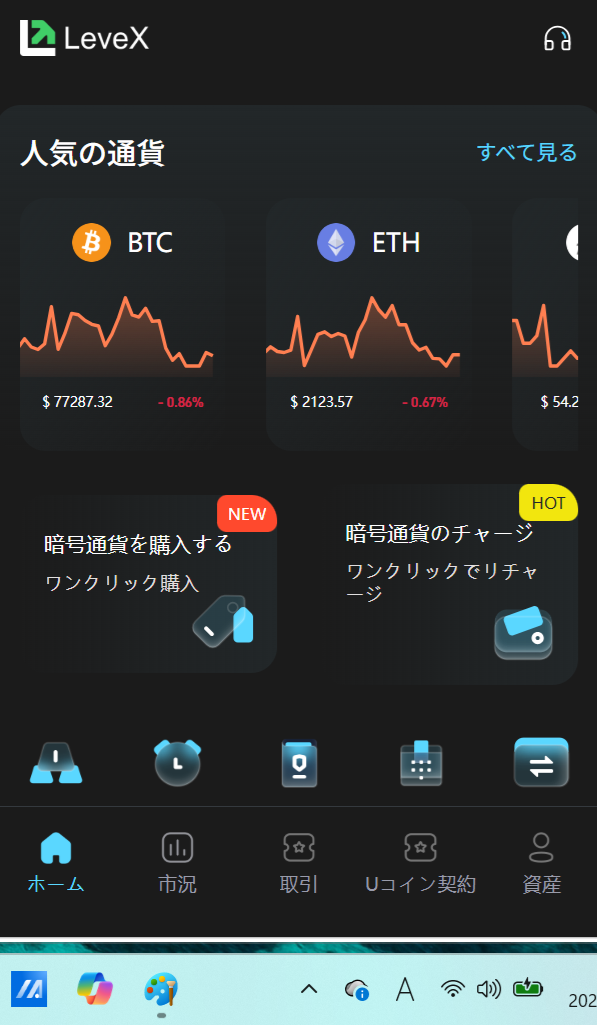
Task: Open the BTC currency card
Action: click(122, 324)
